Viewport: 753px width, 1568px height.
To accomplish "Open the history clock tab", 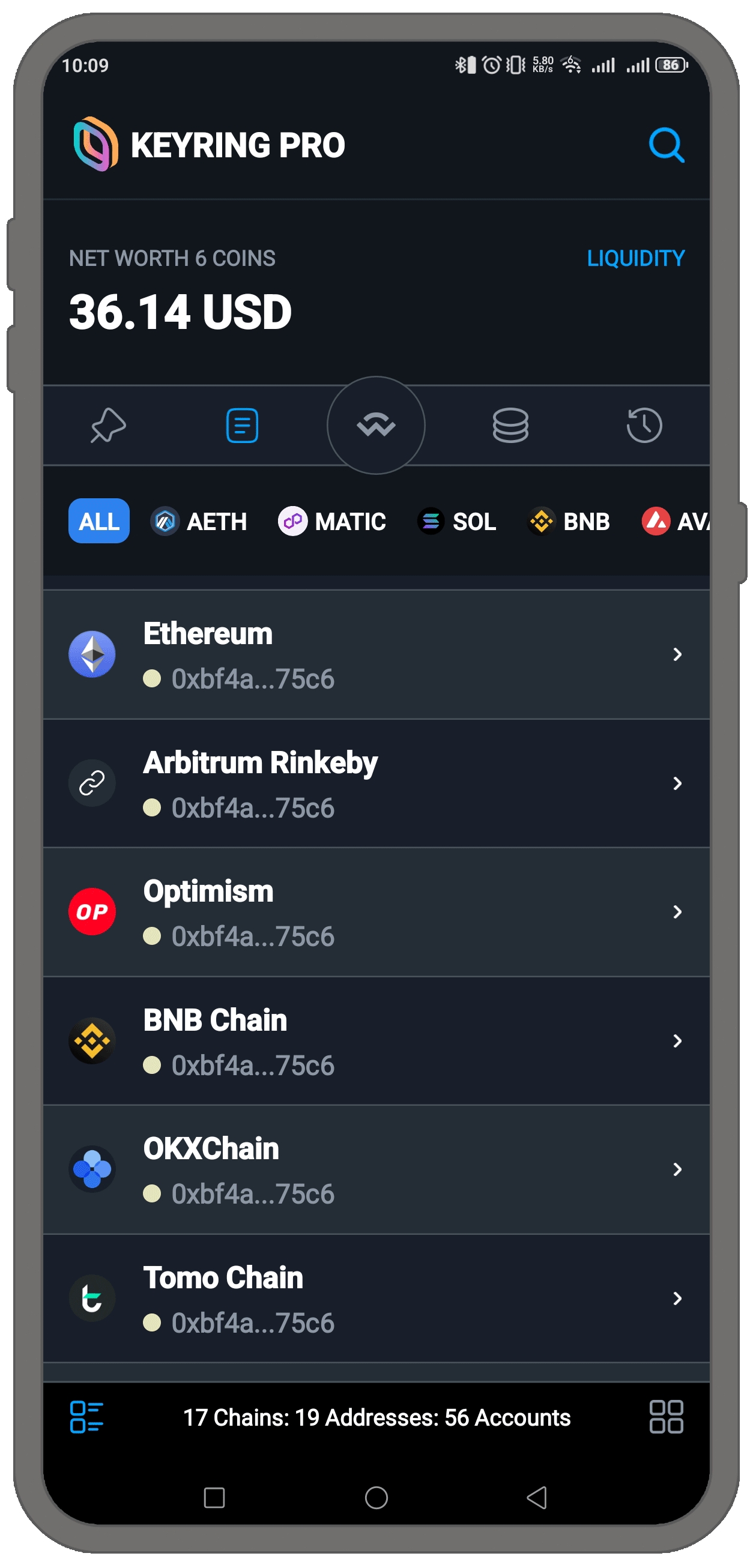I will 644,425.
